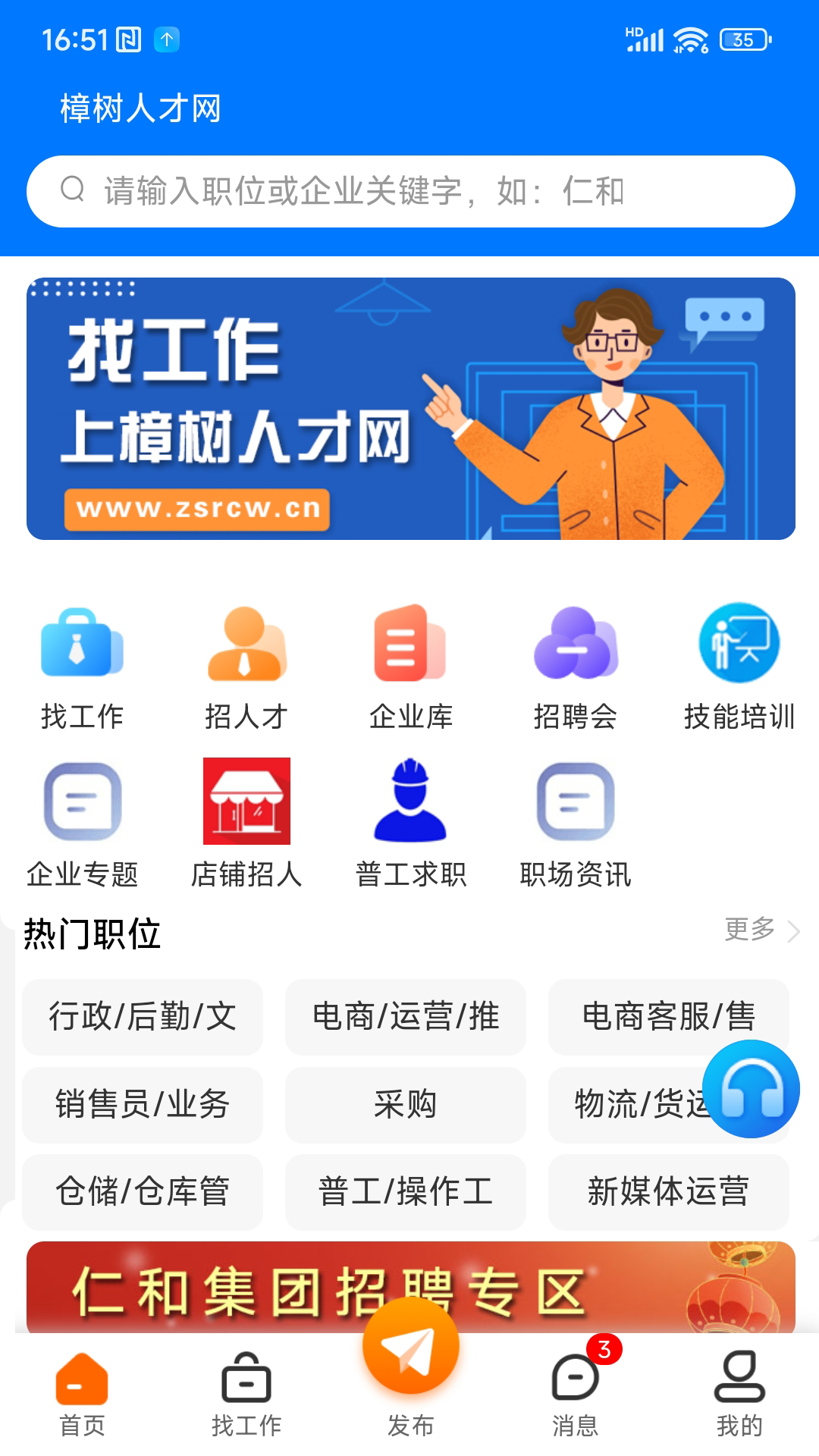Select the 电商客服/售 job category
Image resolution: width=819 pixels, height=1456 pixels.
point(668,1018)
